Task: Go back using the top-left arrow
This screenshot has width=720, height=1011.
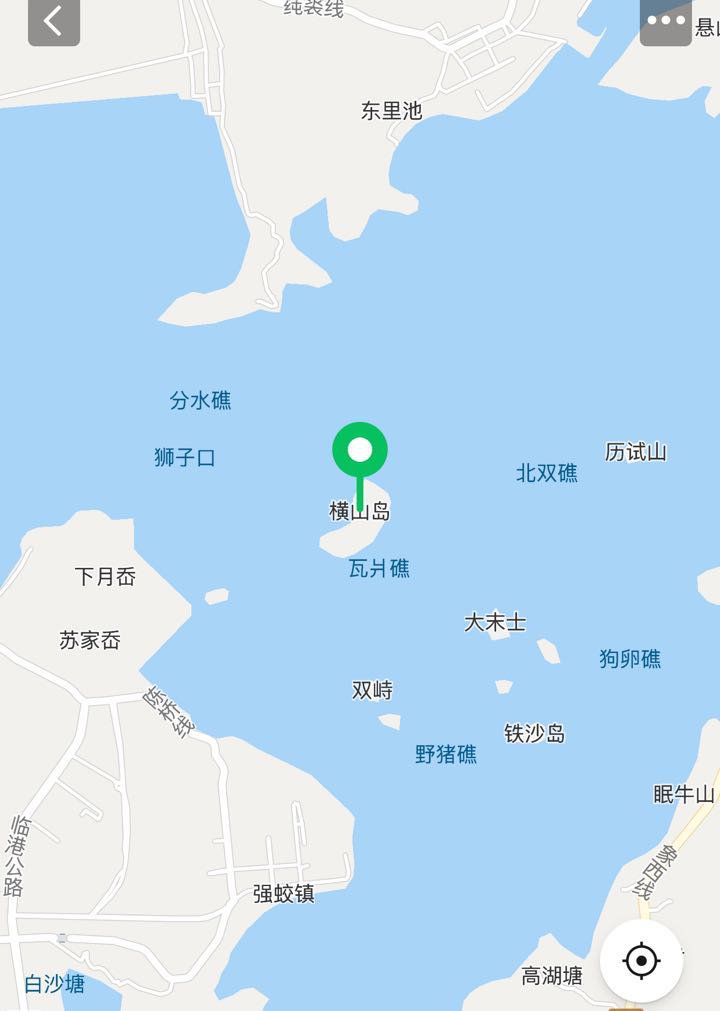Action: (53, 21)
